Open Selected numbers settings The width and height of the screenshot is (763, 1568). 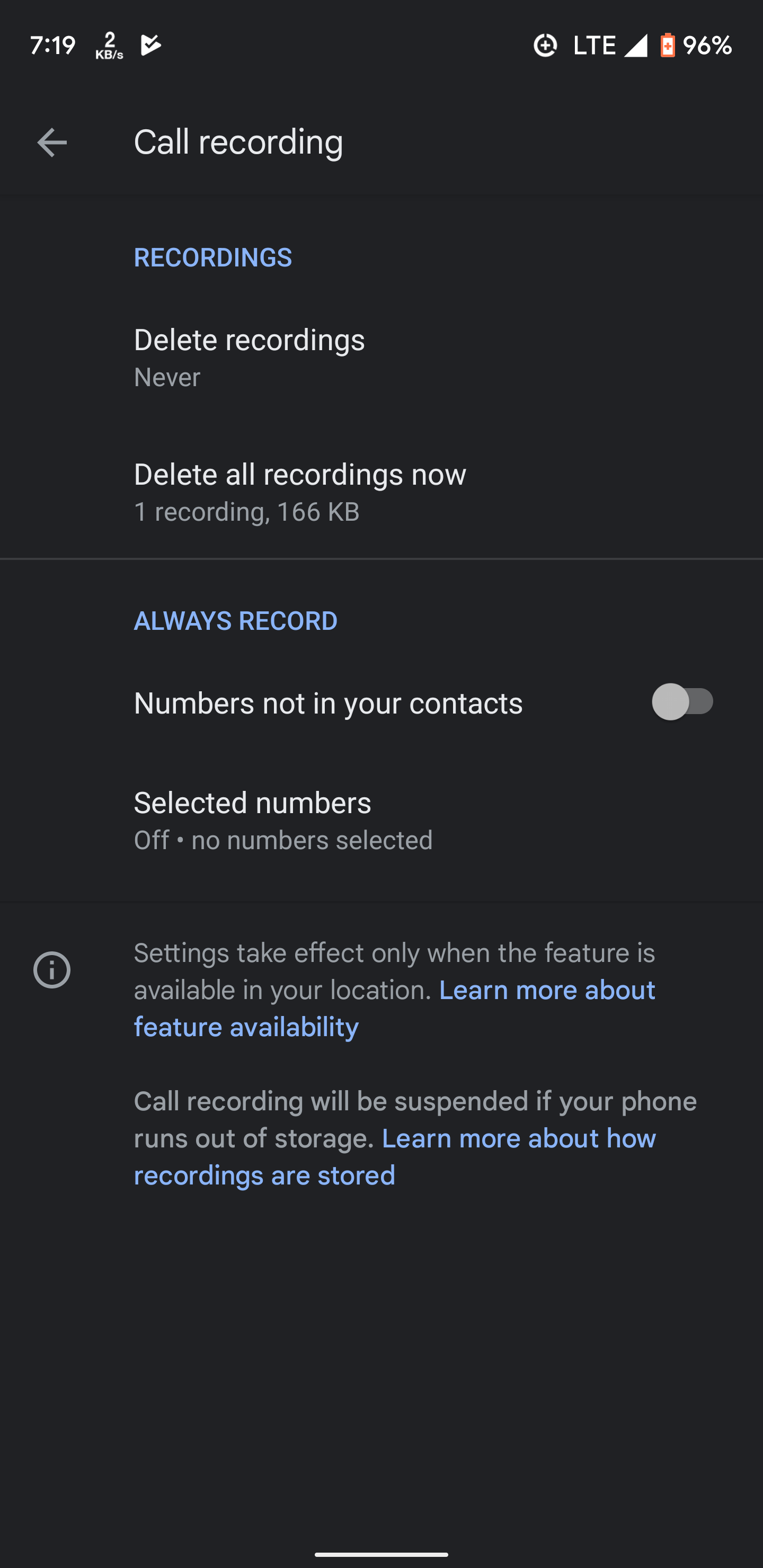pyautogui.click(x=252, y=818)
